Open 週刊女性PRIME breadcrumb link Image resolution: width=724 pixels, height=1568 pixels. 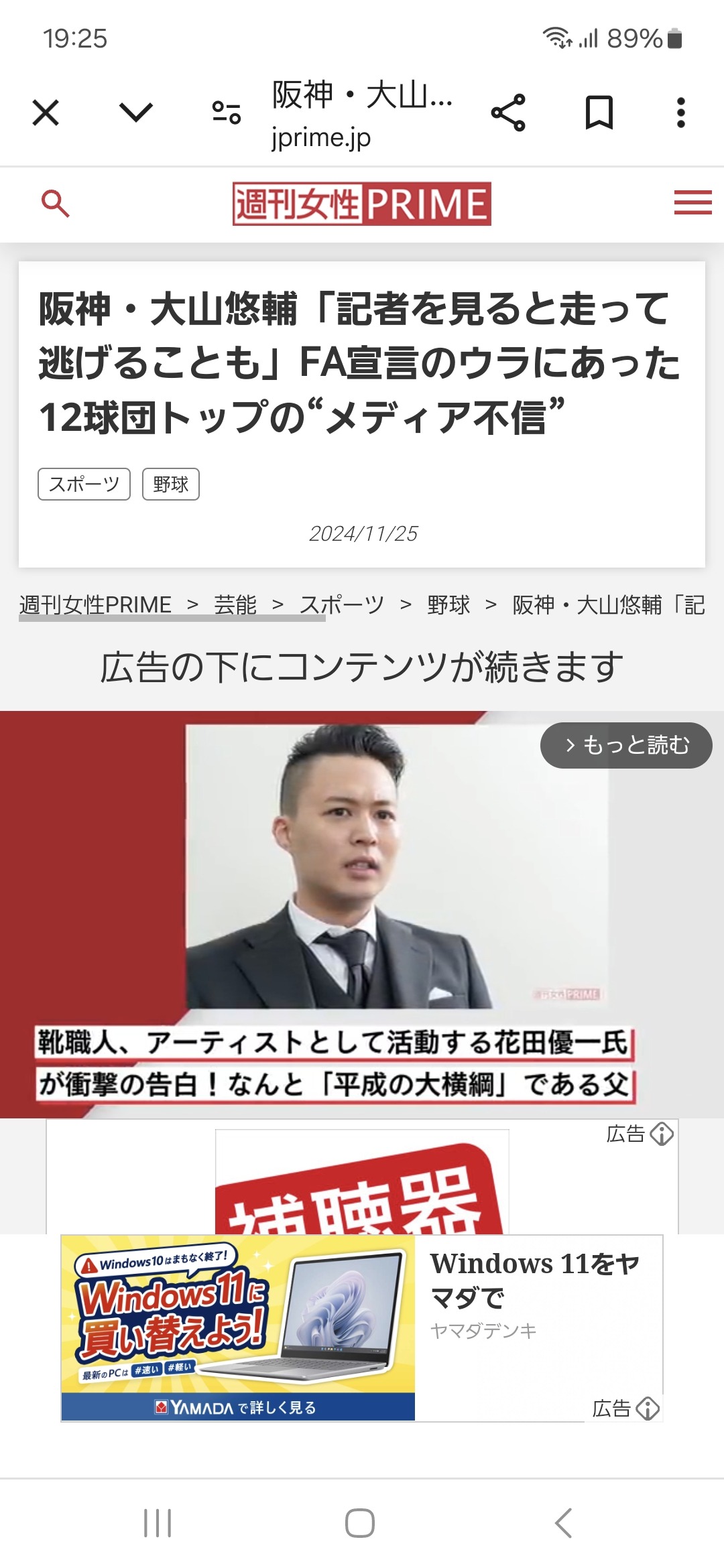(95, 604)
